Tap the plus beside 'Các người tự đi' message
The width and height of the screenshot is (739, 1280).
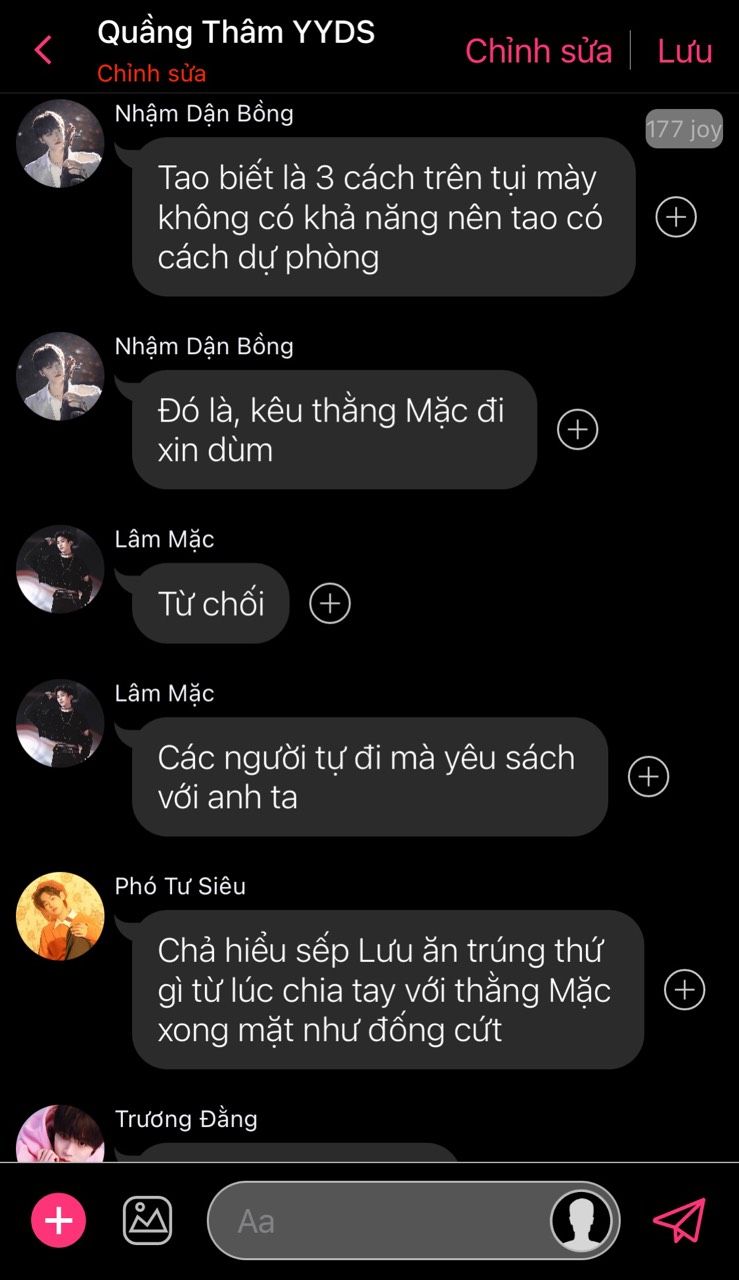pos(648,777)
